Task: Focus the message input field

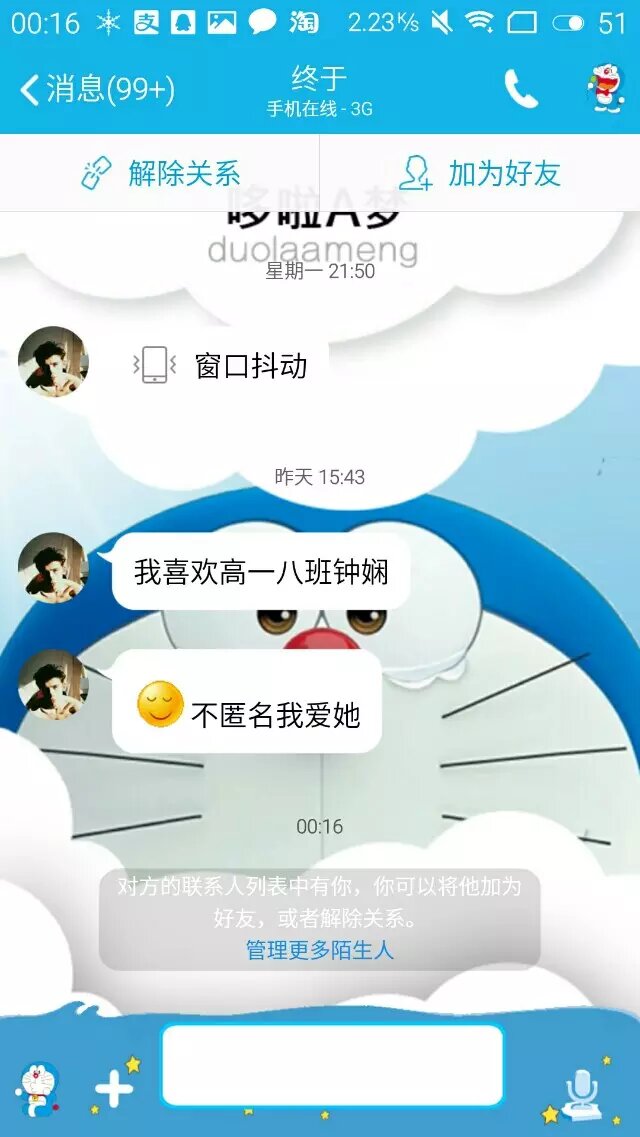Action: tap(332, 1065)
